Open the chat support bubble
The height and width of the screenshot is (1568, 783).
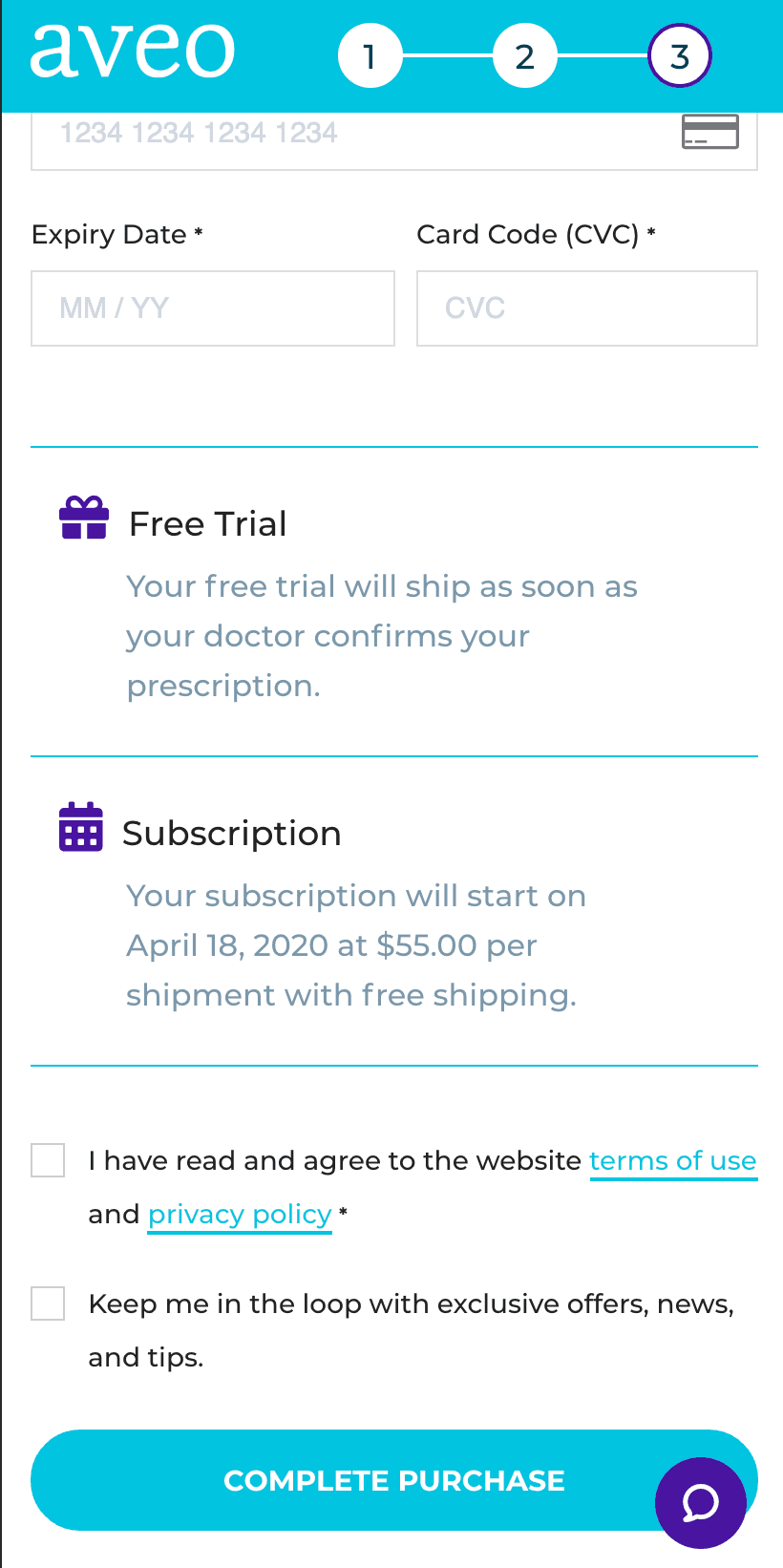[x=700, y=1503]
